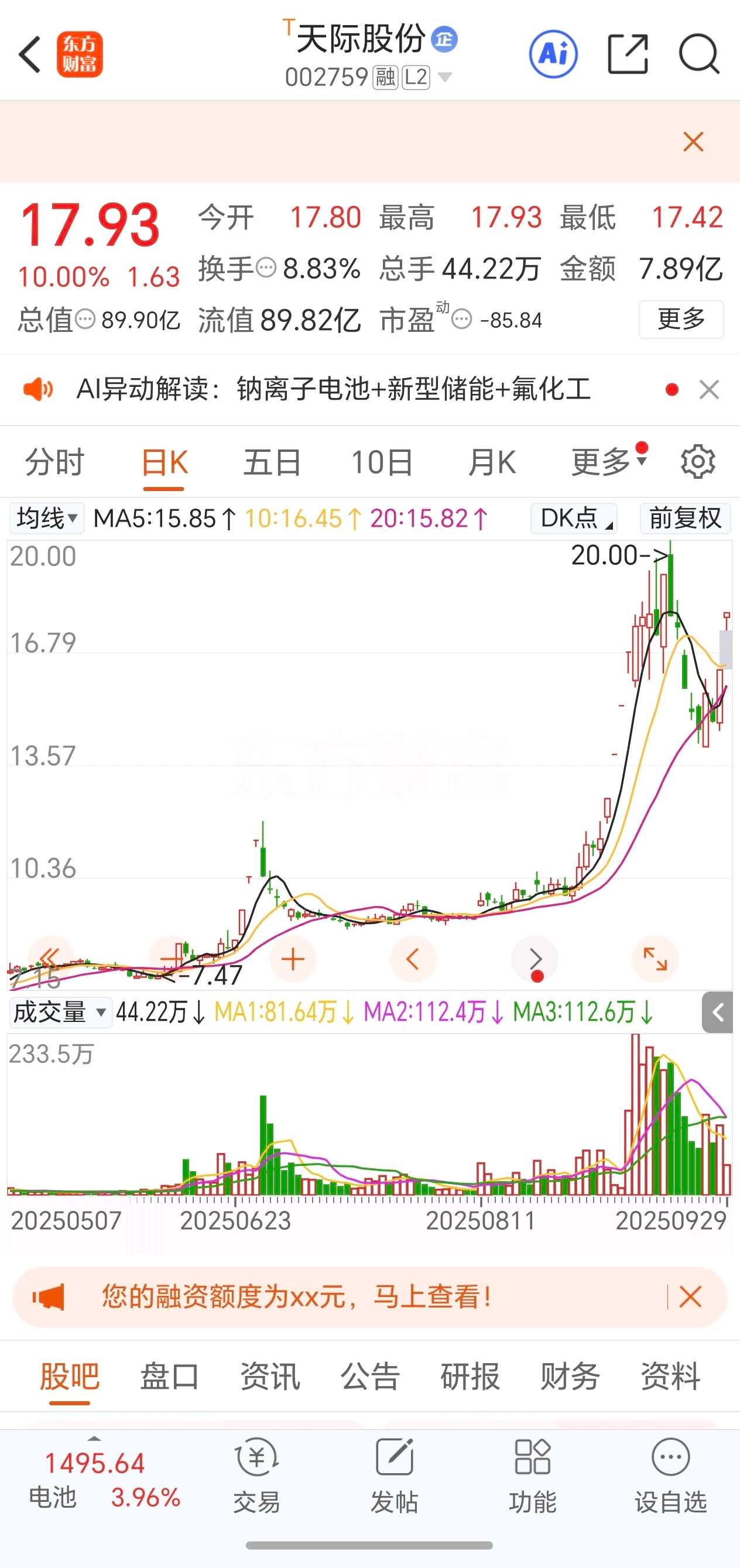Expand the chart to fullscreen

(655, 959)
